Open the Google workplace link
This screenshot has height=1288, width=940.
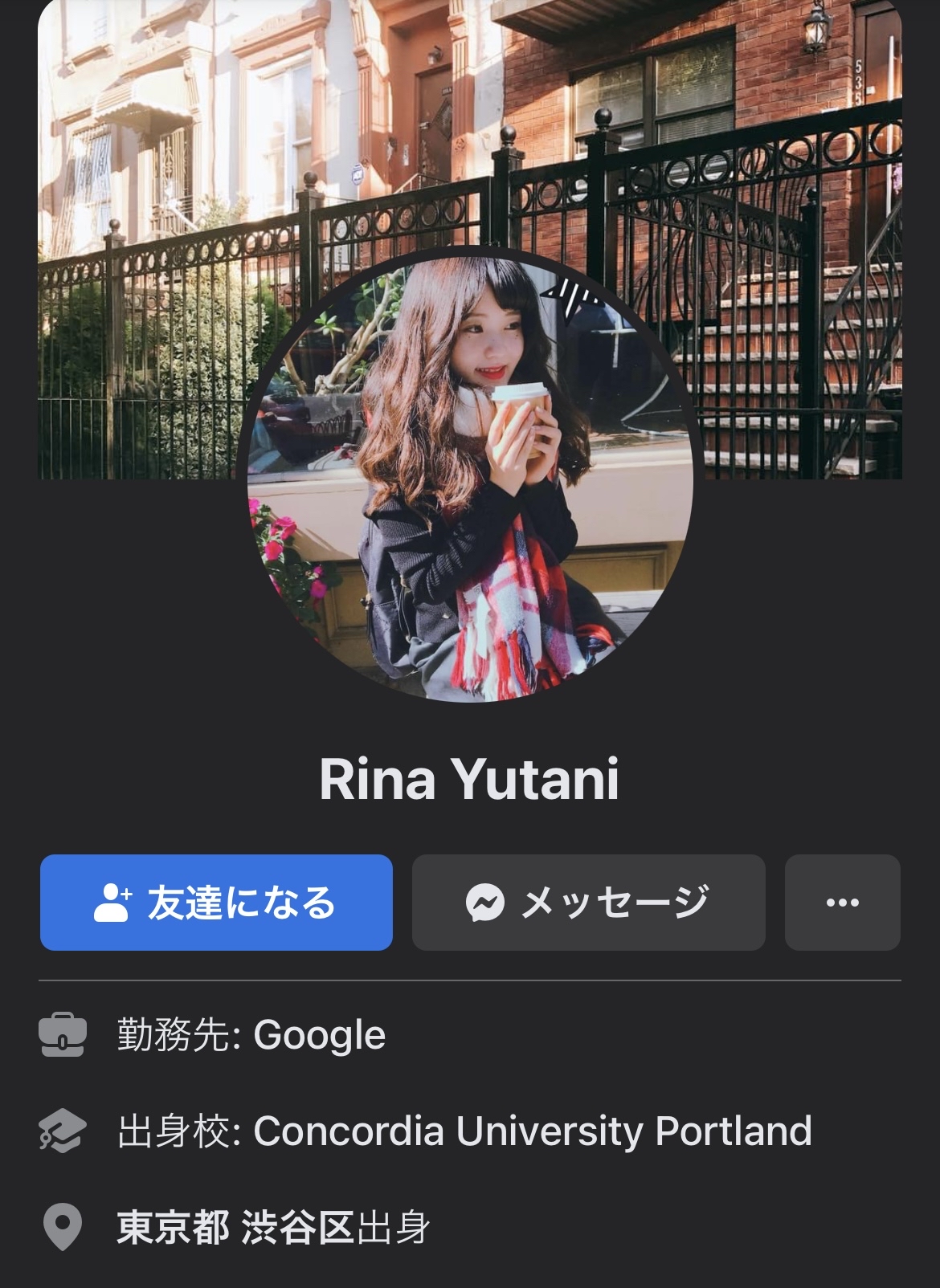click(x=319, y=1035)
